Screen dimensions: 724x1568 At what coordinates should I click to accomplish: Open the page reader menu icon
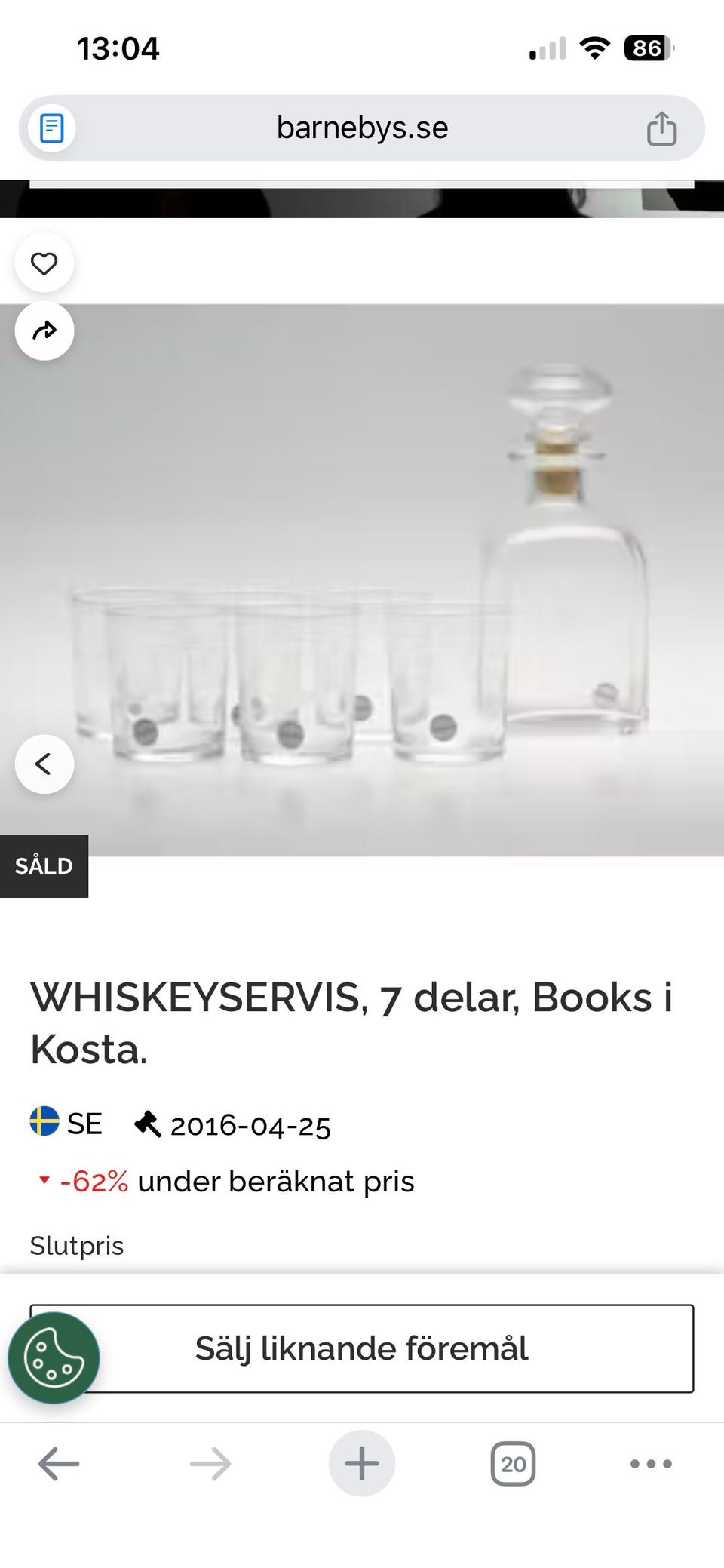click(x=51, y=128)
